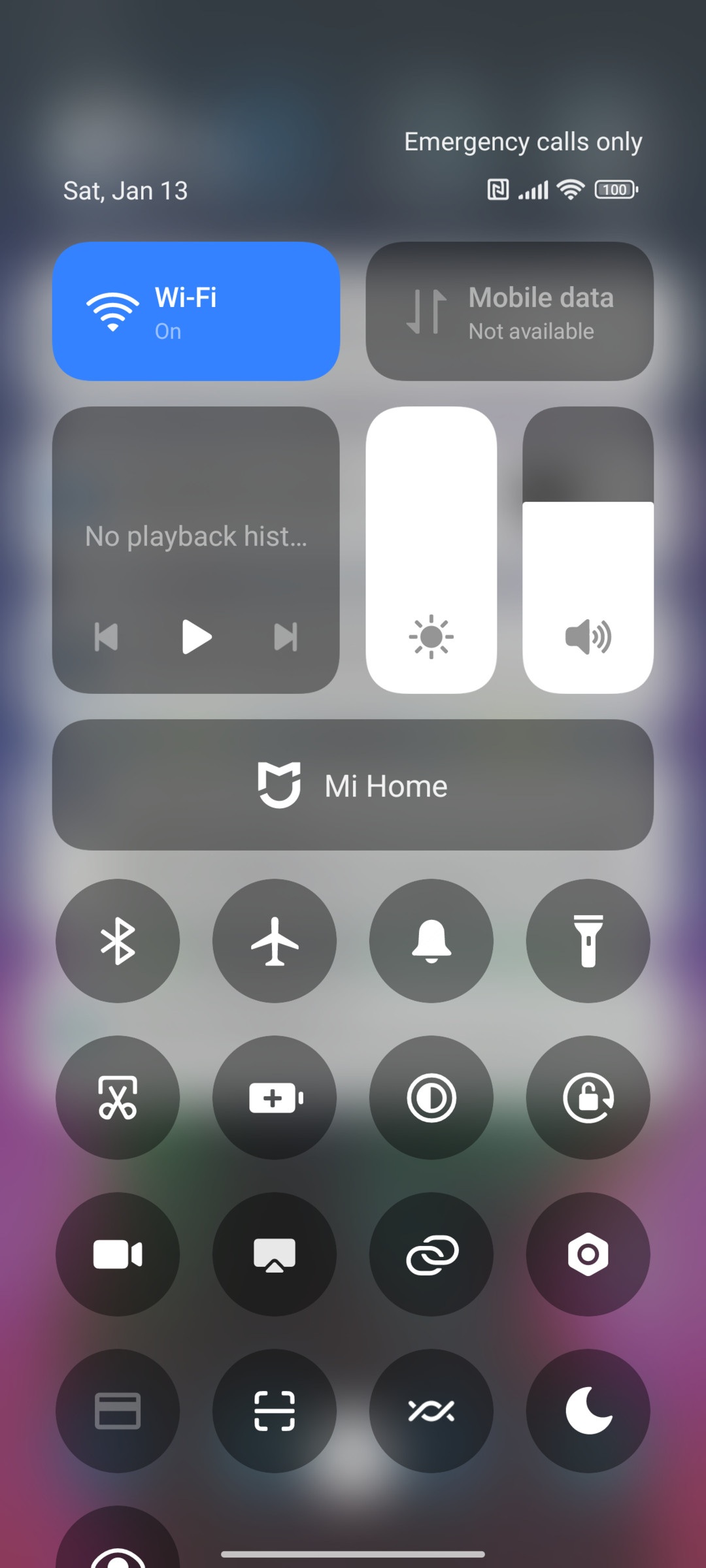Skip to next track in the media card
The image size is (706, 1568).
[286, 636]
